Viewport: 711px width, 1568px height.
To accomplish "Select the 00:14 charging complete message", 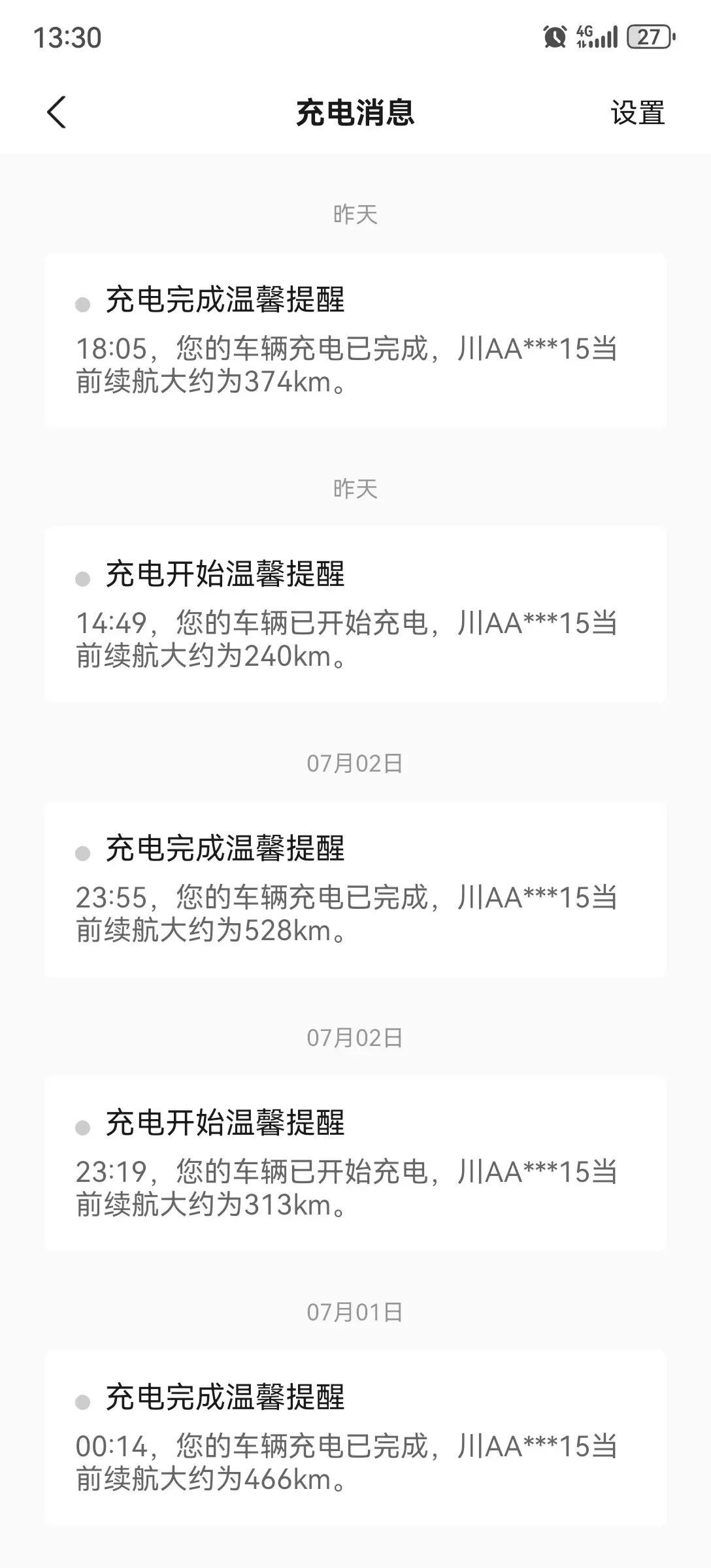I will click(x=355, y=1438).
